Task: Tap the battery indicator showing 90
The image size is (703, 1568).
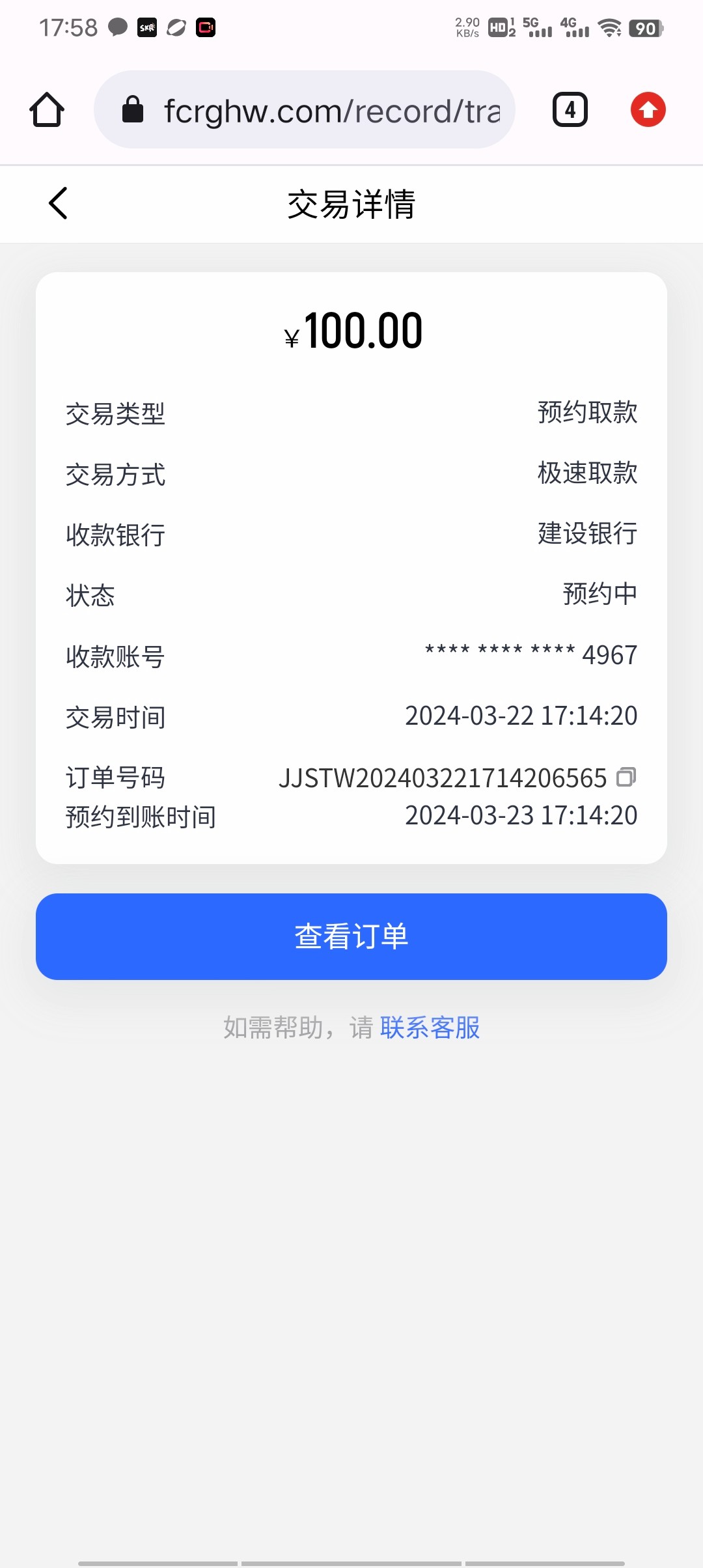Action: tap(644, 27)
